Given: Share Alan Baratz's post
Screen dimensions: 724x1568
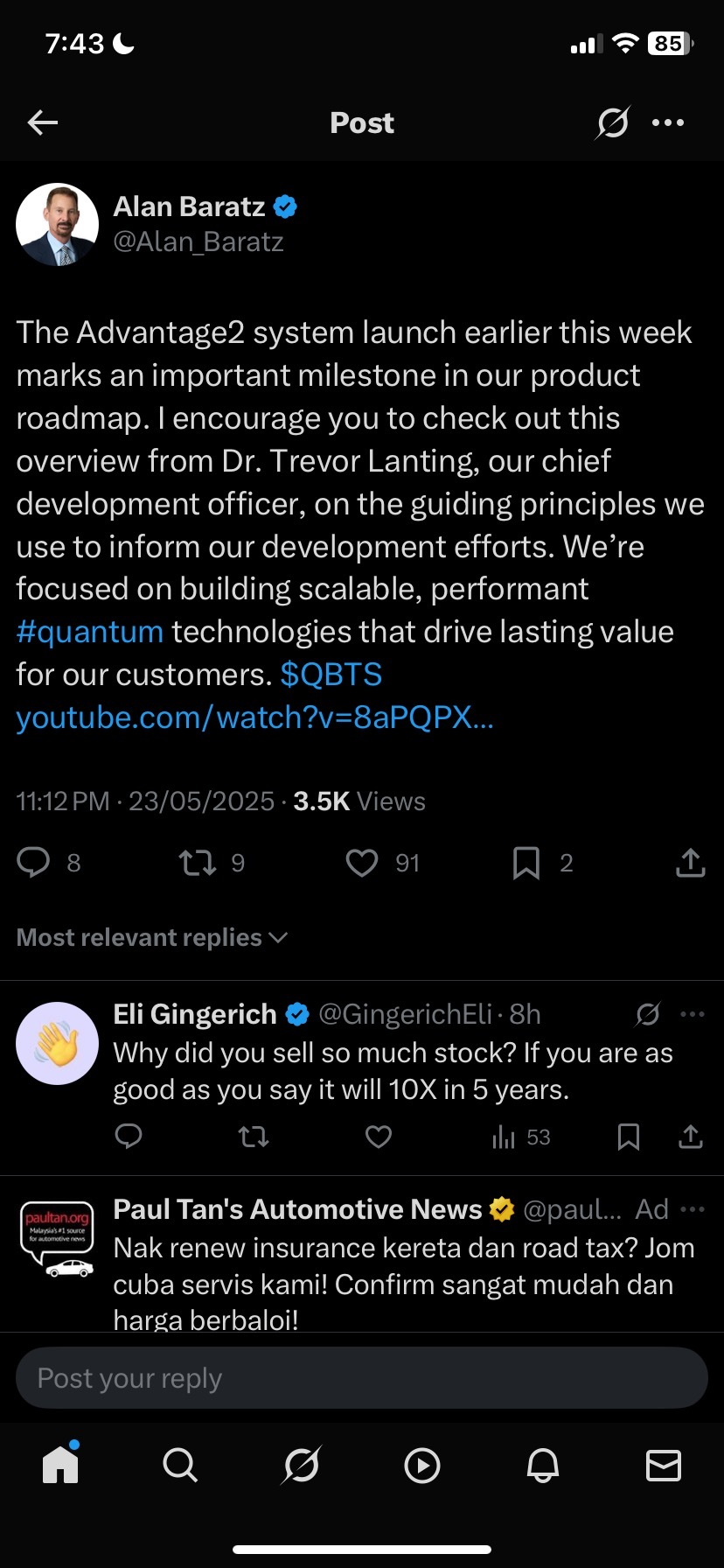Looking at the screenshot, I should [691, 863].
